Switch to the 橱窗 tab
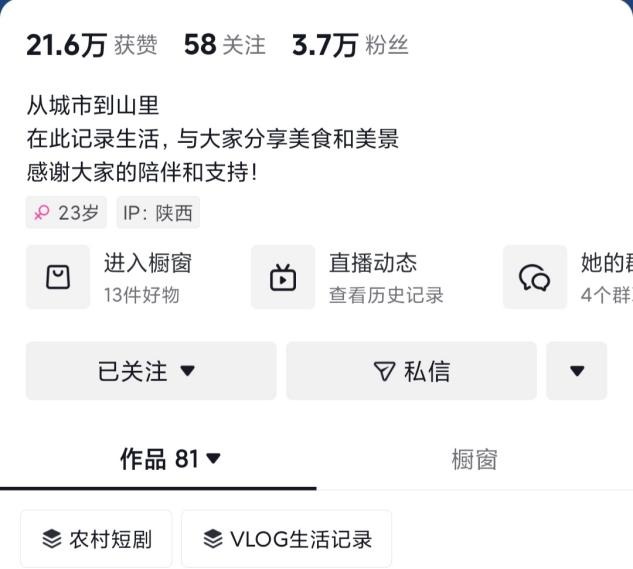Viewport: 633px width, 569px height. coord(474,459)
